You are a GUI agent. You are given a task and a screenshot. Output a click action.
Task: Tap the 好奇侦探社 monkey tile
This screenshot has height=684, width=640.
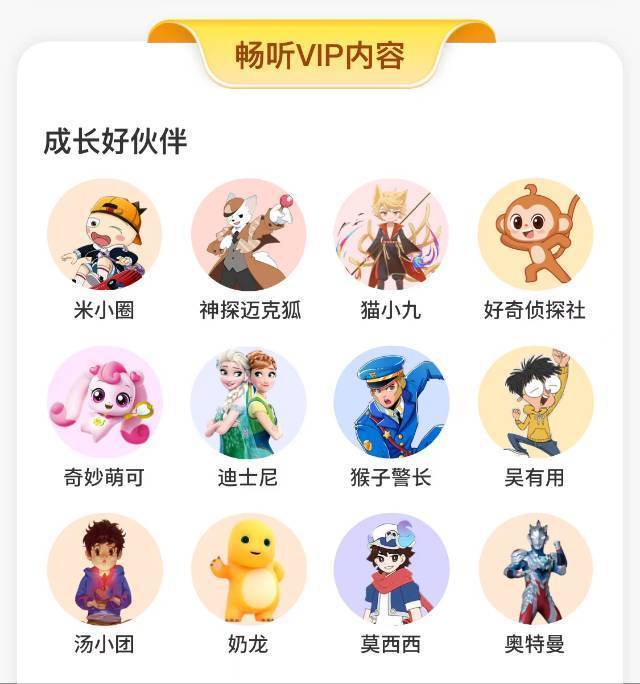535,237
